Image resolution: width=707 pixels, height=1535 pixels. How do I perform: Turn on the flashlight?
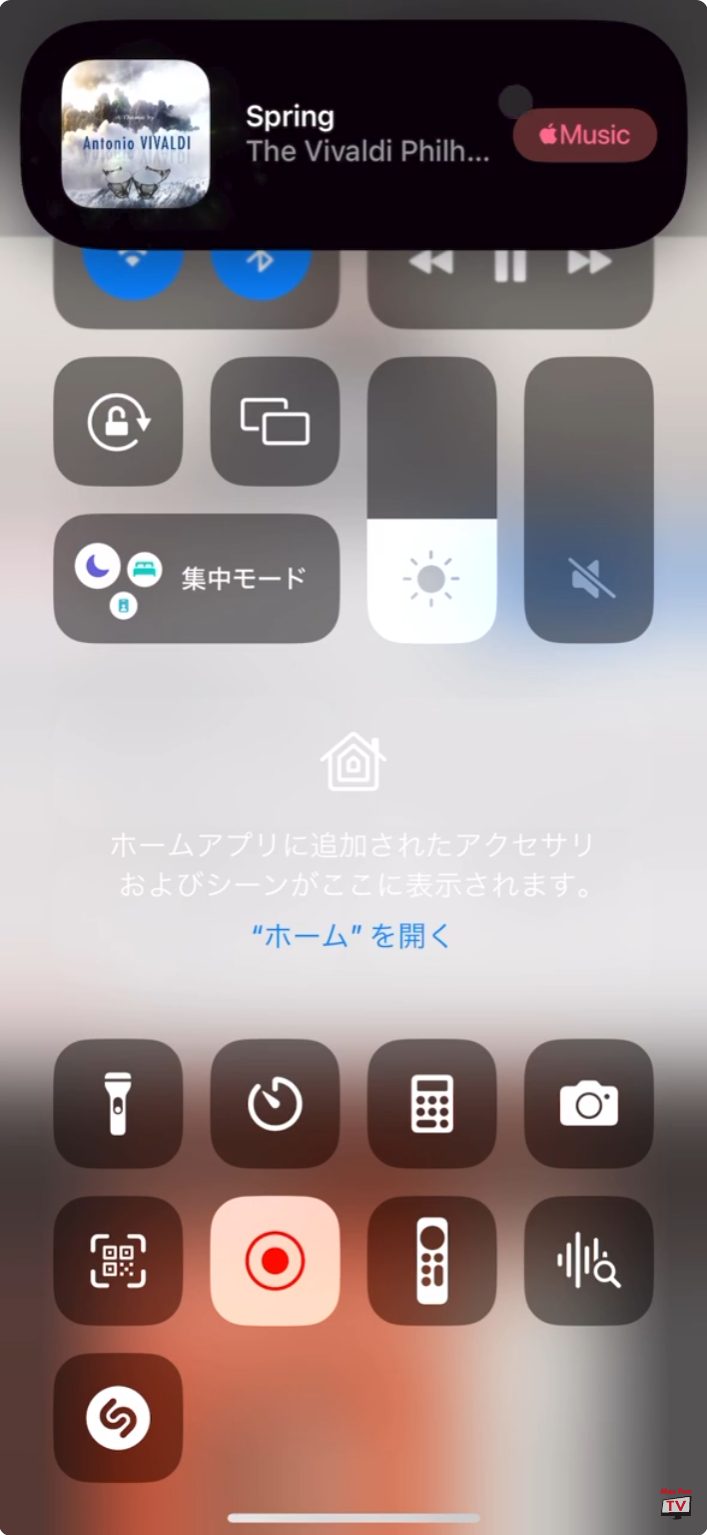(118, 1103)
